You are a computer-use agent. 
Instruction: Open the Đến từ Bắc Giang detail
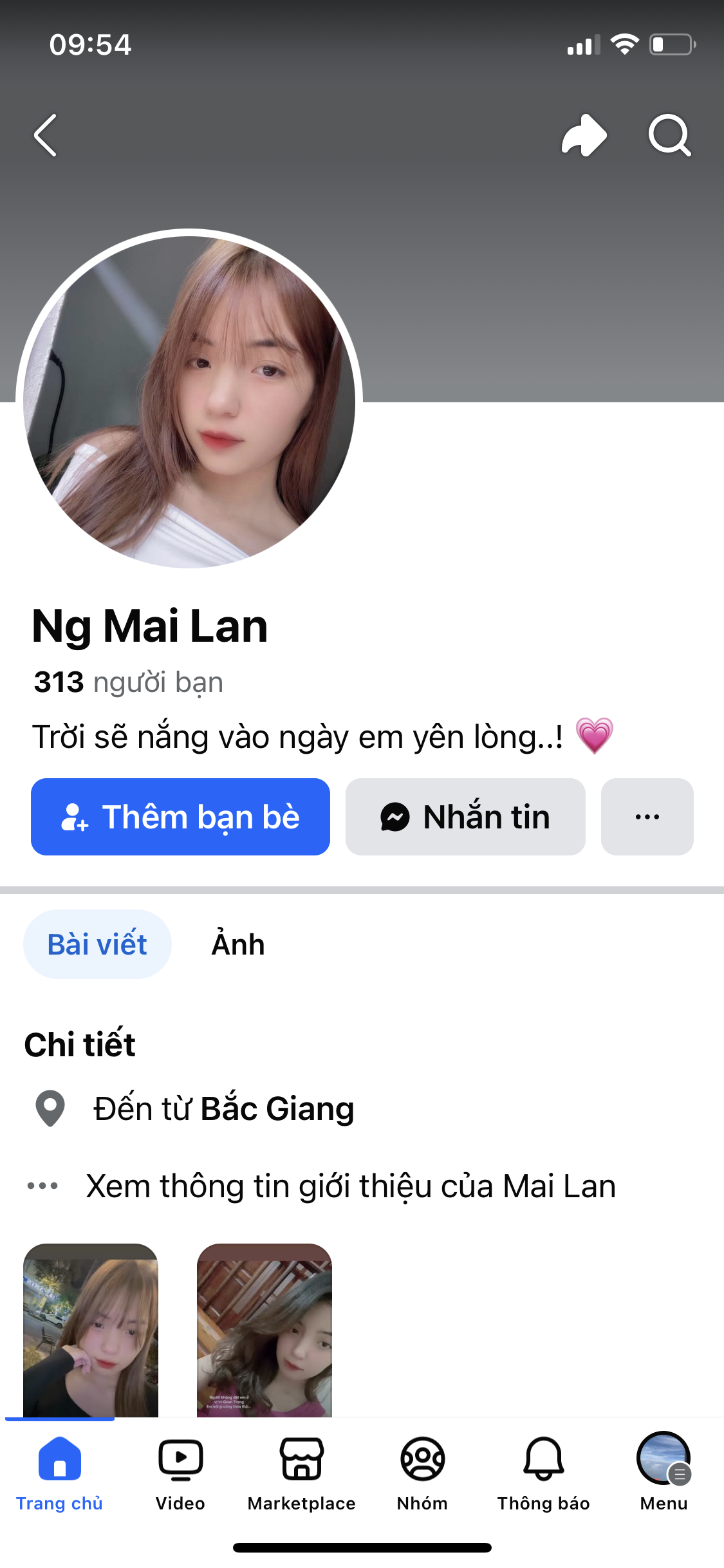(x=223, y=1108)
